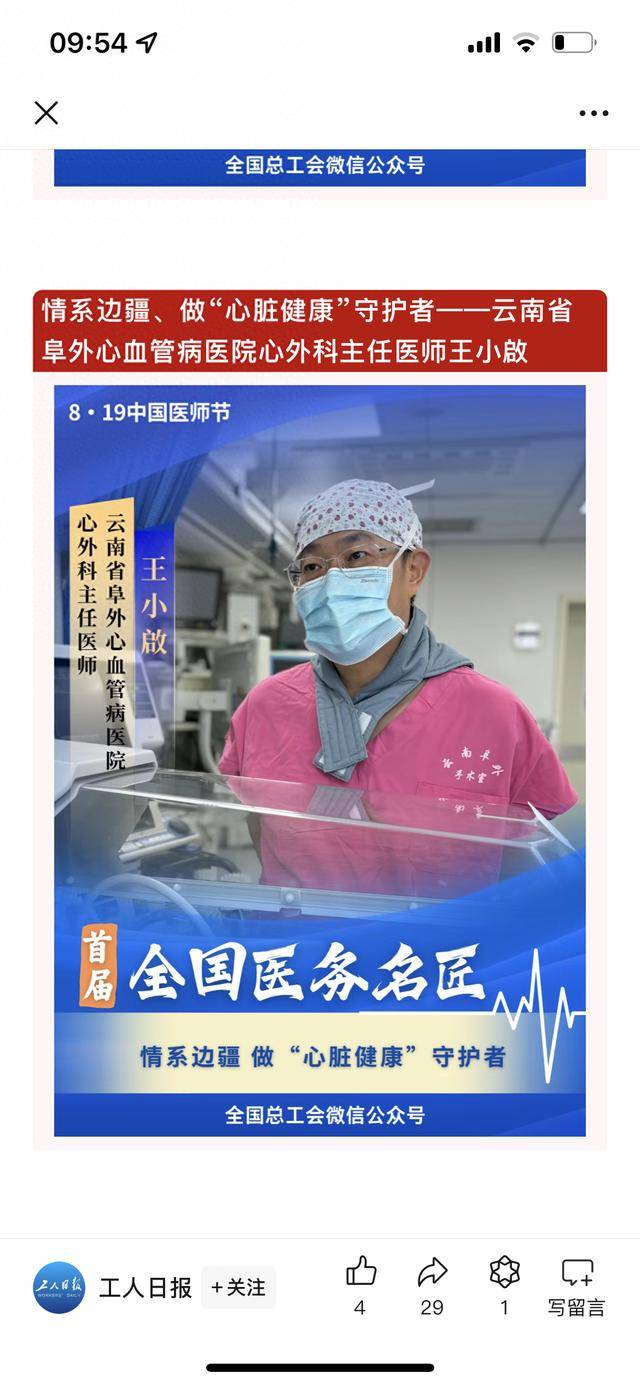Write a comment via 写留言
640x1385 pixels.
[577, 1285]
